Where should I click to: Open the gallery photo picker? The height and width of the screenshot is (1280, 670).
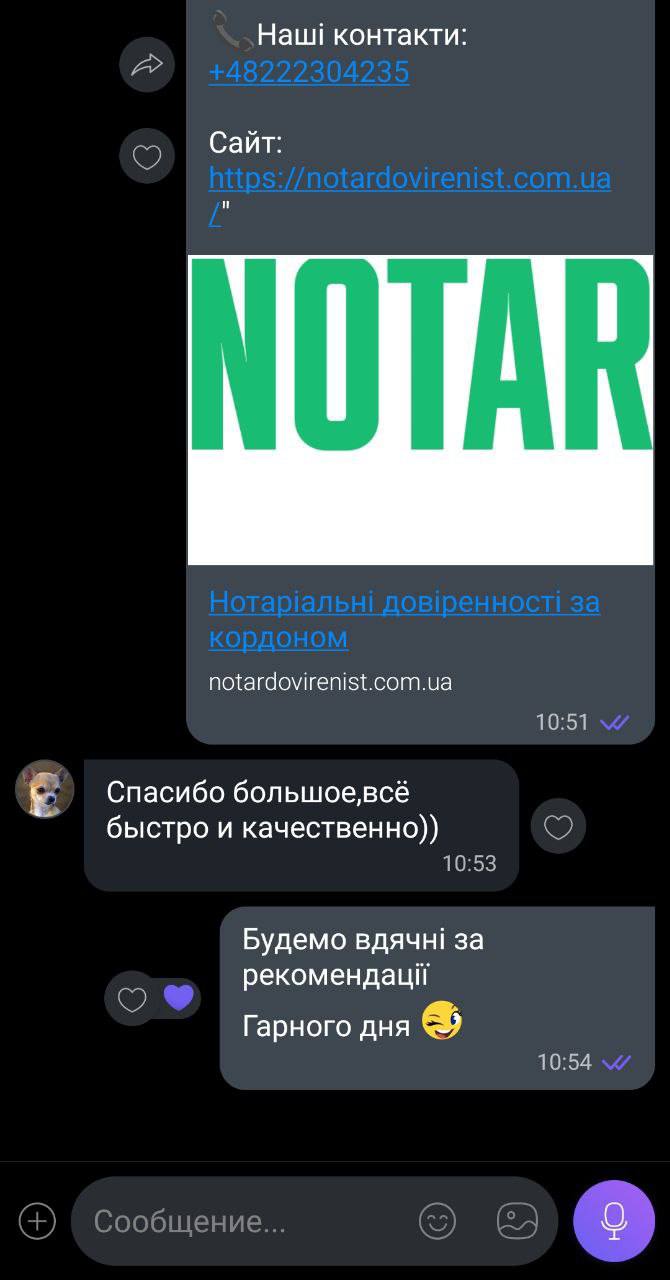click(517, 1221)
